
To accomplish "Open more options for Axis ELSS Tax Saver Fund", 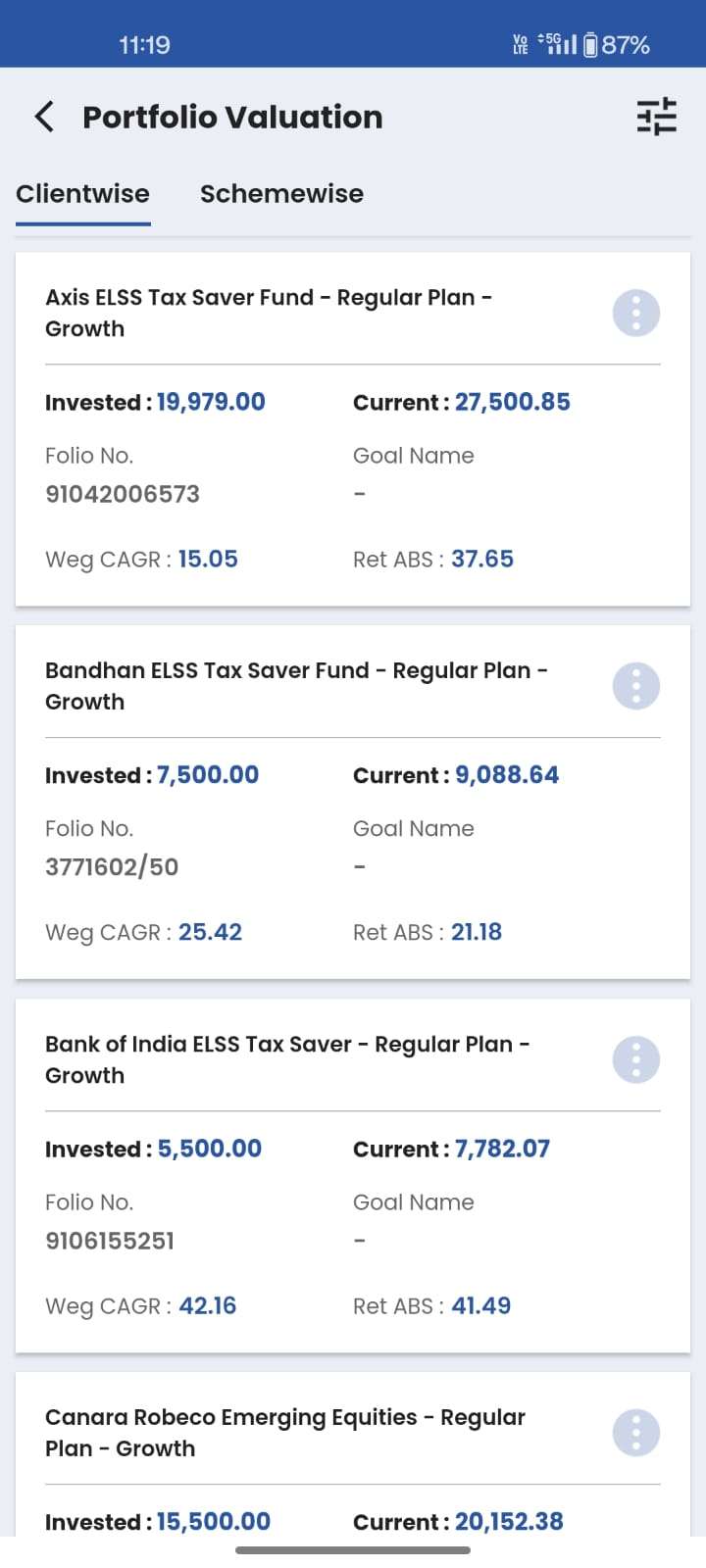I will (x=635, y=314).
